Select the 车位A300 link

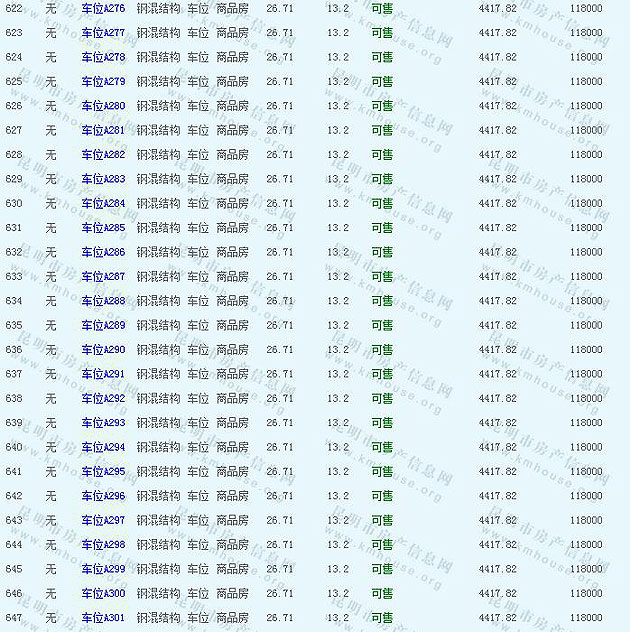[103, 593]
